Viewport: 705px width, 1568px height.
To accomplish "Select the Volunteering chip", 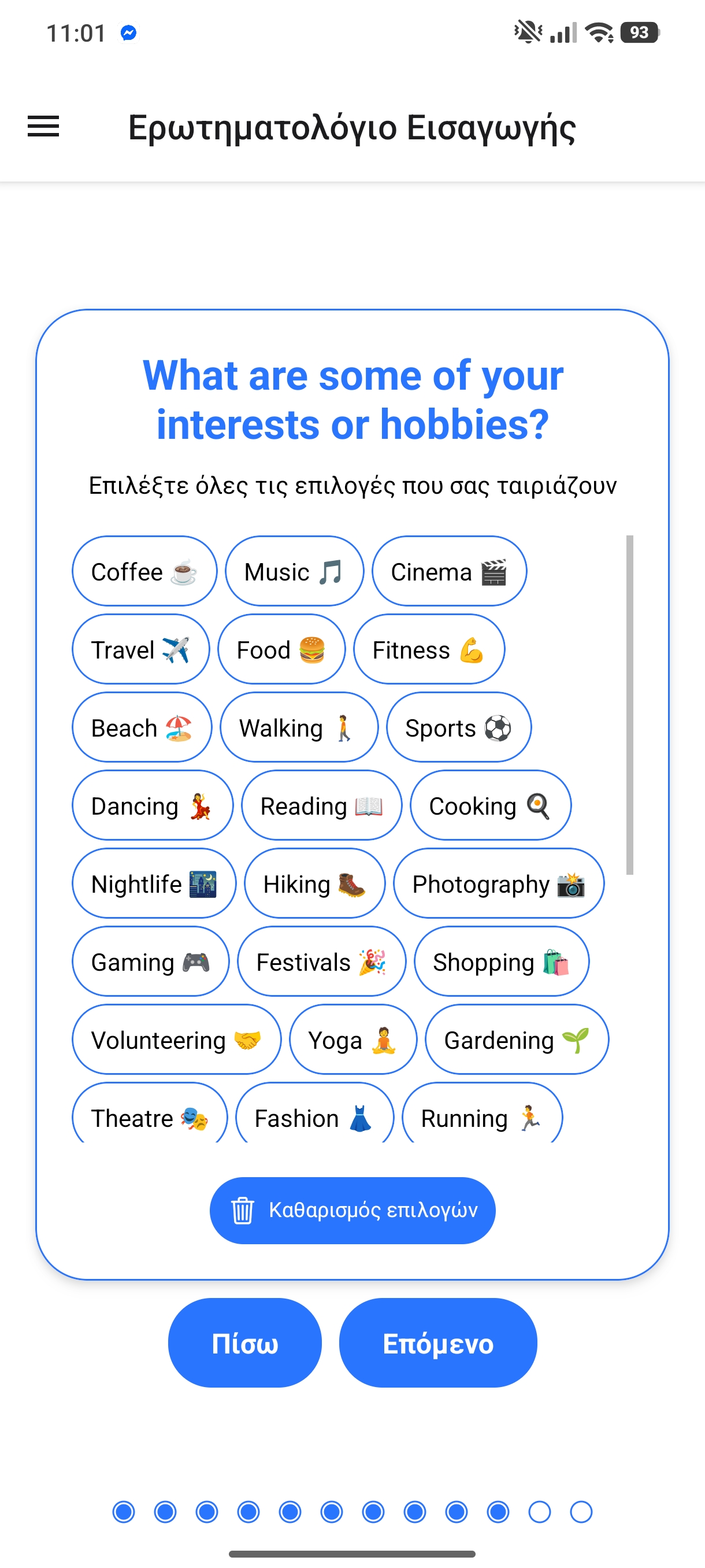I will (176, 1039).
